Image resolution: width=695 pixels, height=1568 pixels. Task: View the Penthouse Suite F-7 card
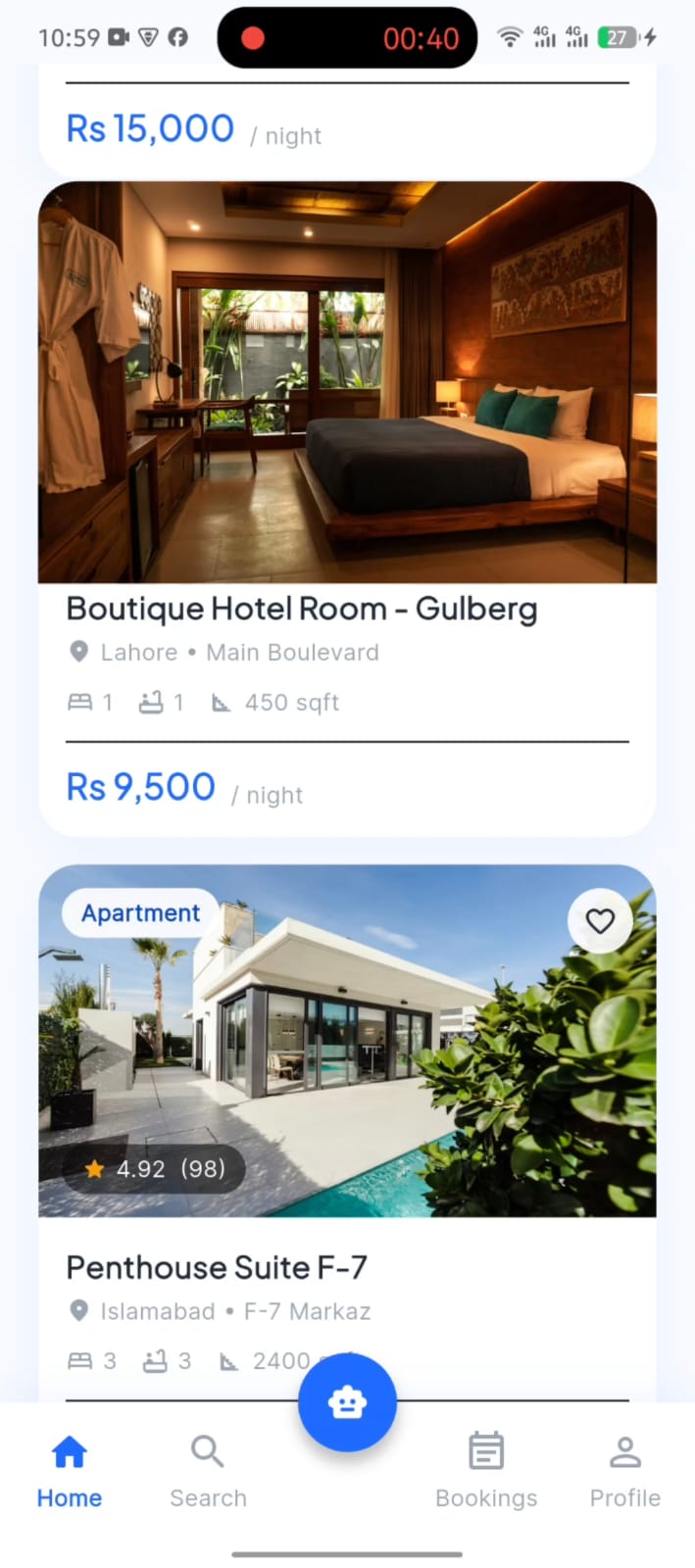pyautogui.click(x=347, y=1133)
